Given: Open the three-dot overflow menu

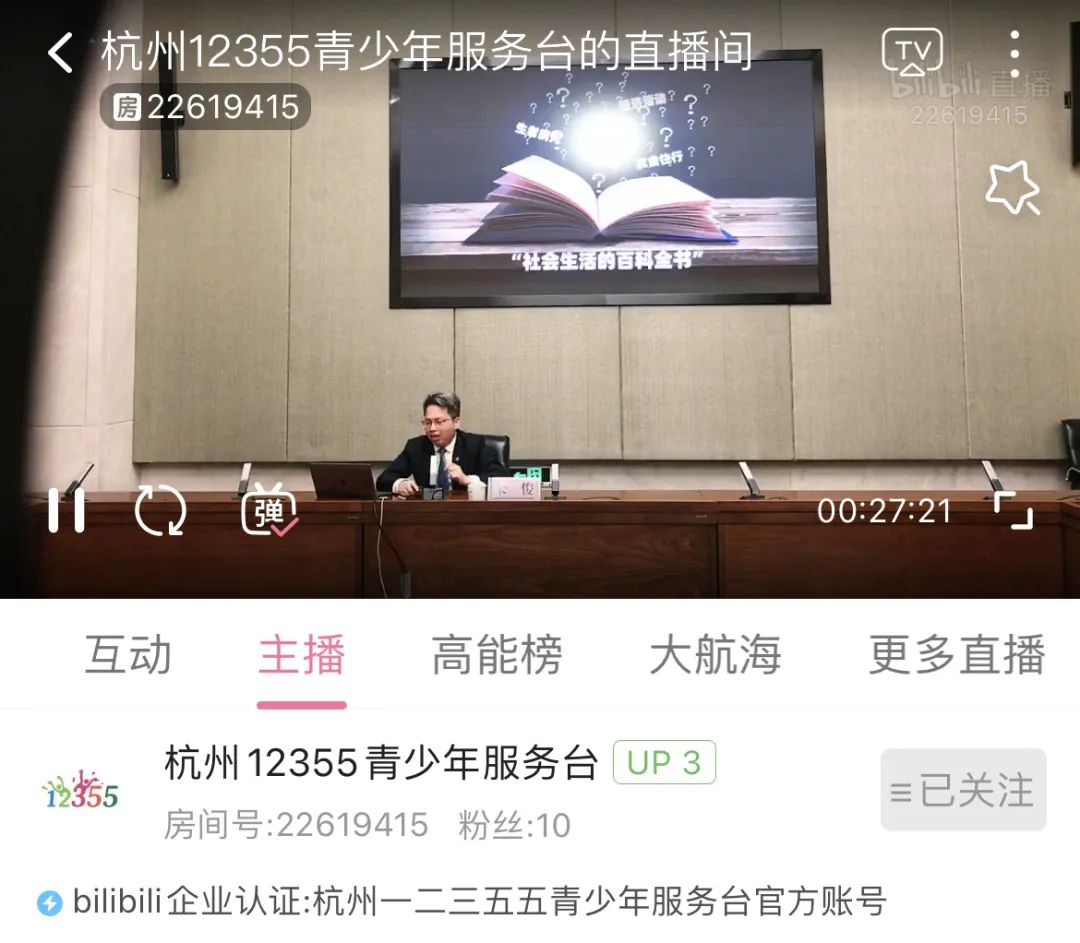Looking at the screenshot, I should 1014,52.
